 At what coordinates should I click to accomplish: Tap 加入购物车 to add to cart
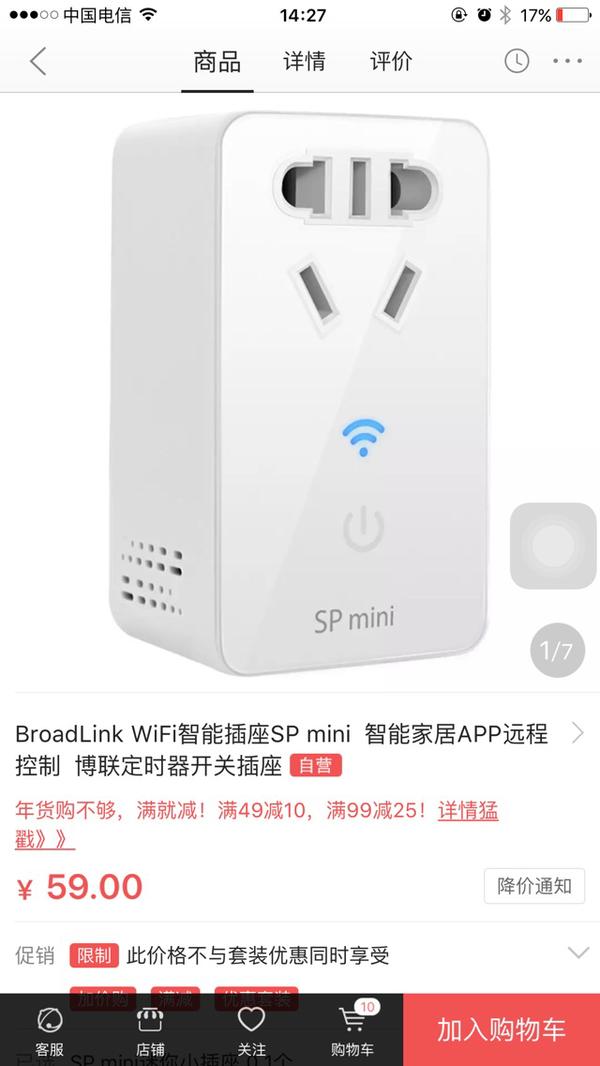tap(501, 1029)
